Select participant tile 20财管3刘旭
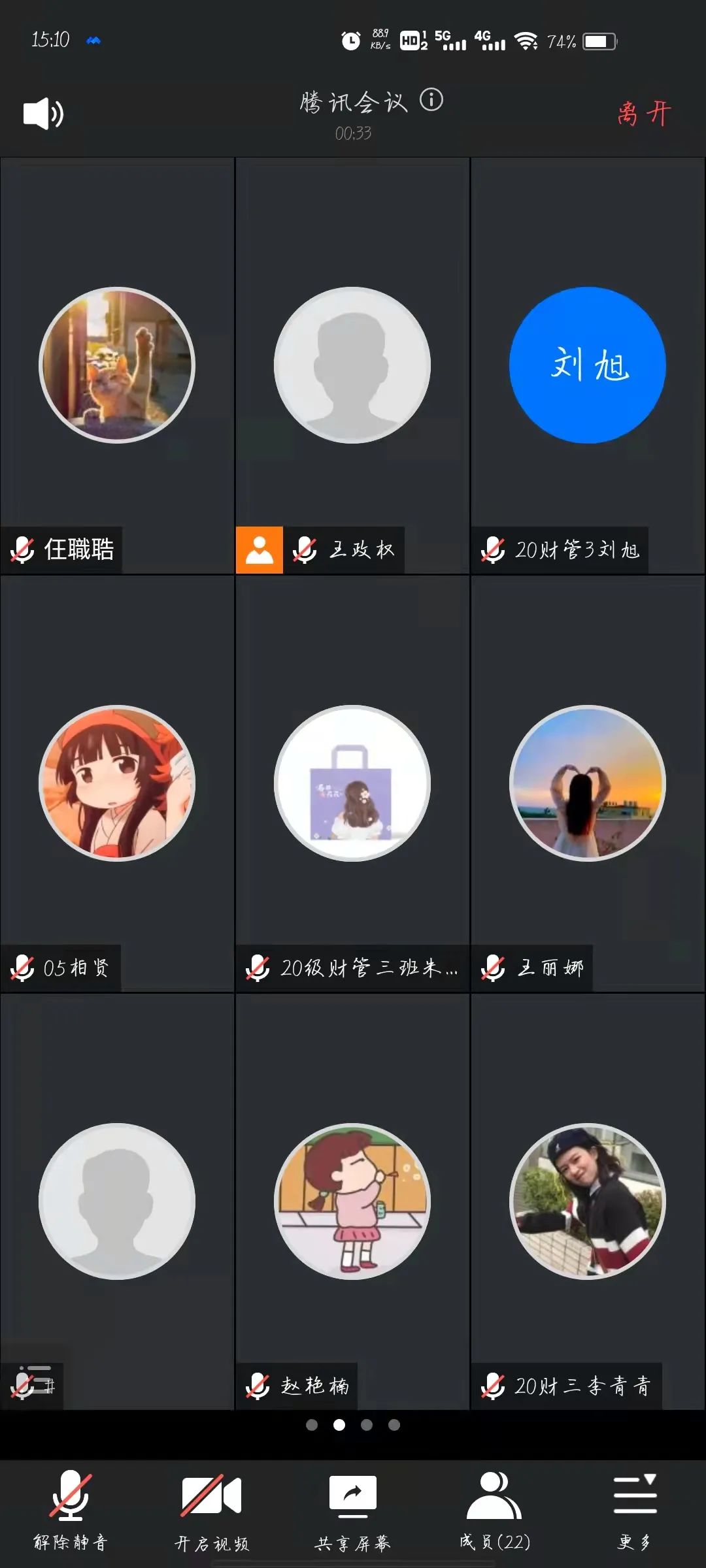The height and width of the screenshot is (1568, 706). pyautogui.click(x=588, y=366)
